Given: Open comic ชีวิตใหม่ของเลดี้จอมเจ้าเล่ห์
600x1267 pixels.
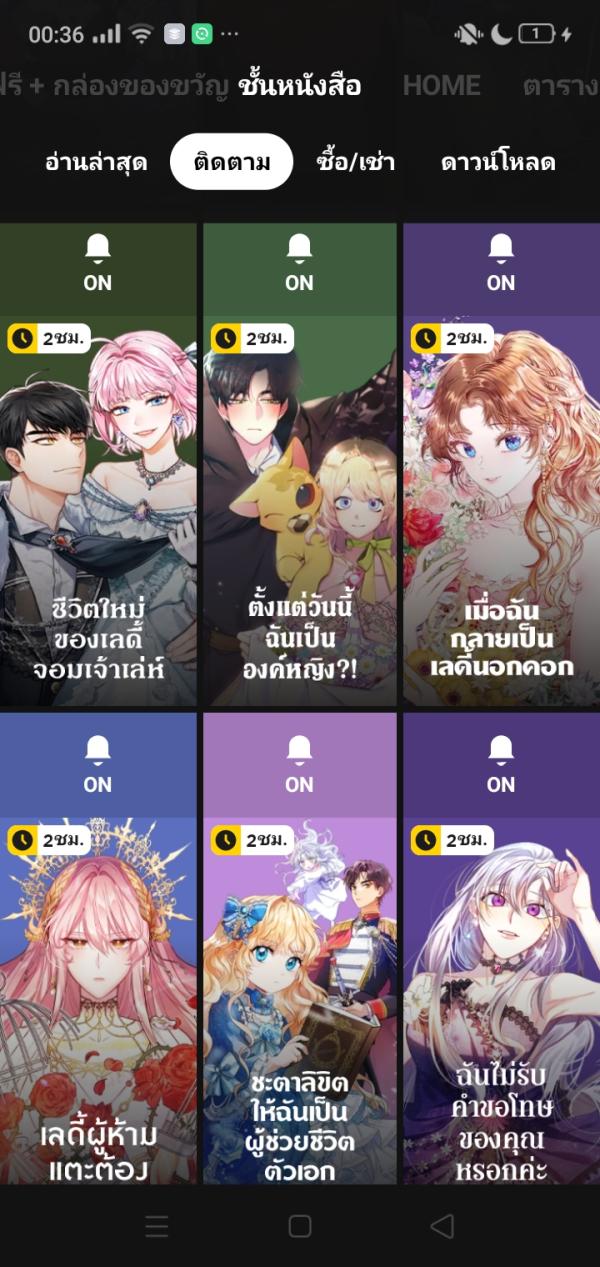Looking at the screenshot, I should point(97,510).
